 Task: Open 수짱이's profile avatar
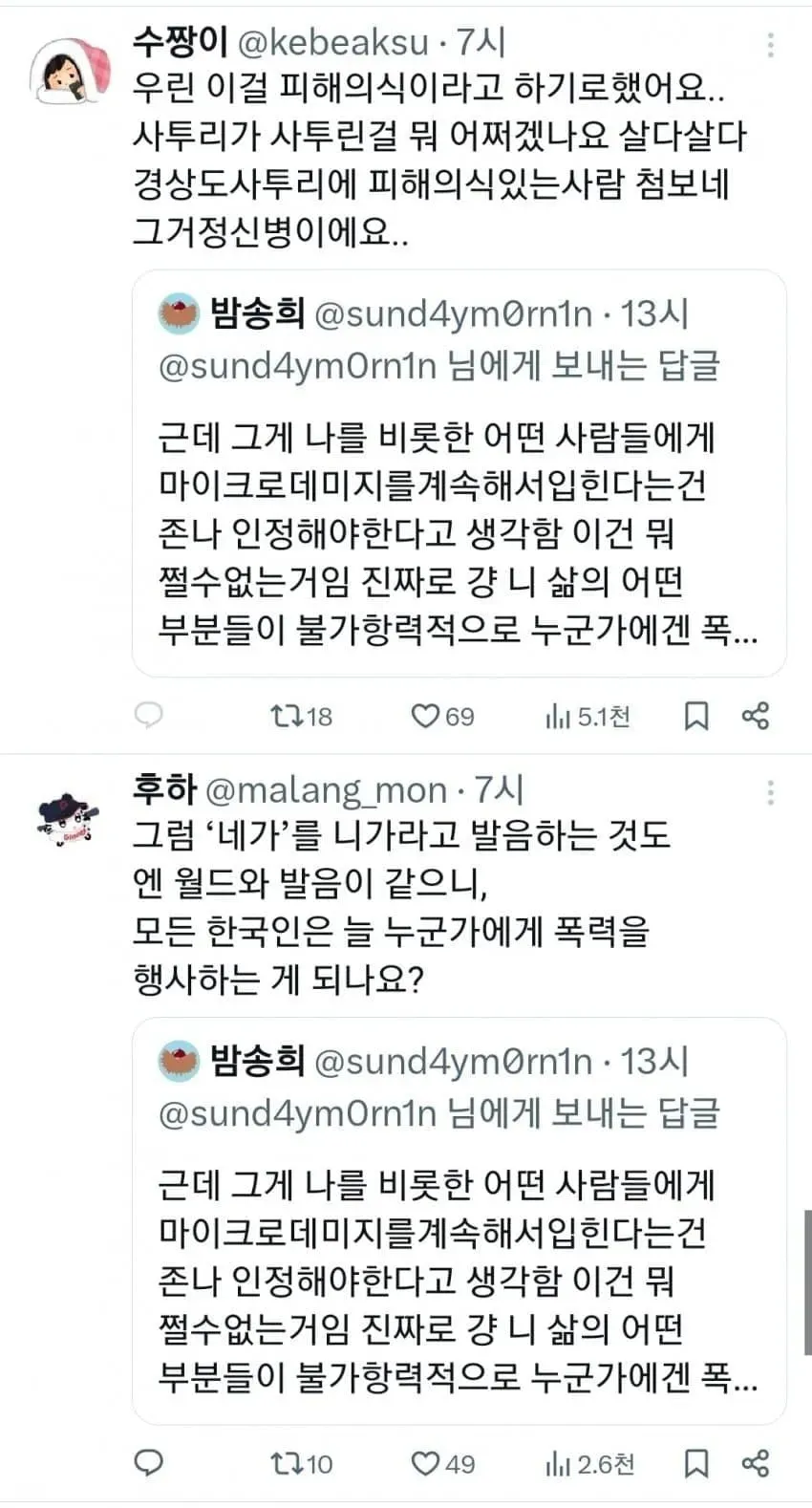coord(71,71)
